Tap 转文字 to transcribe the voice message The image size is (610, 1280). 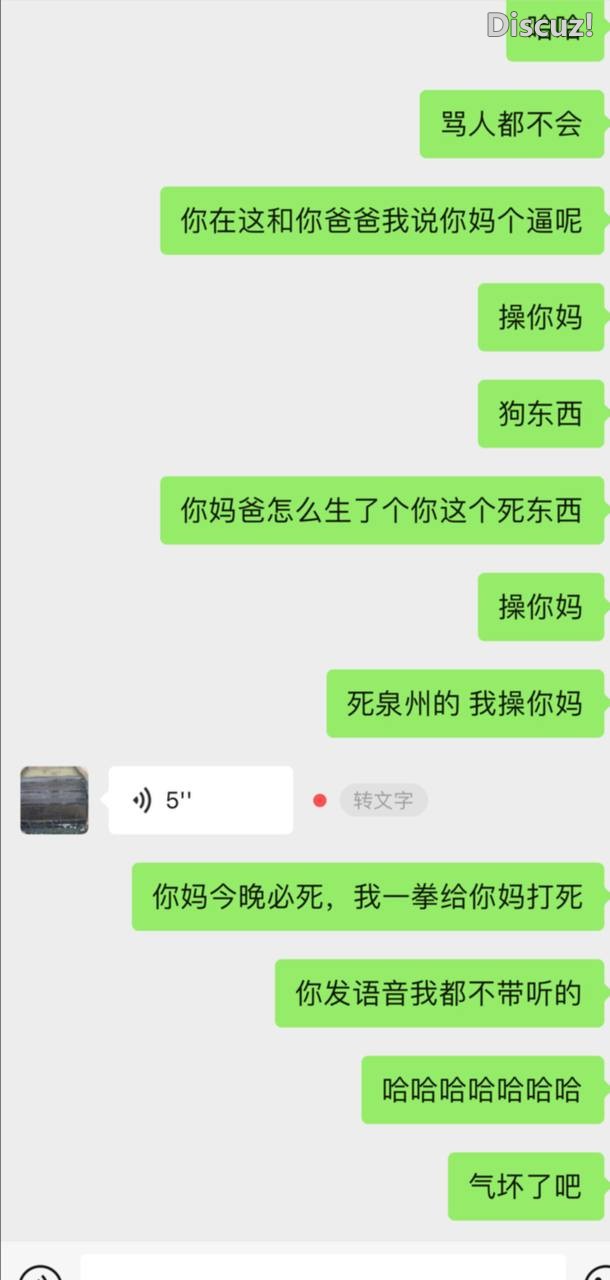383,800
